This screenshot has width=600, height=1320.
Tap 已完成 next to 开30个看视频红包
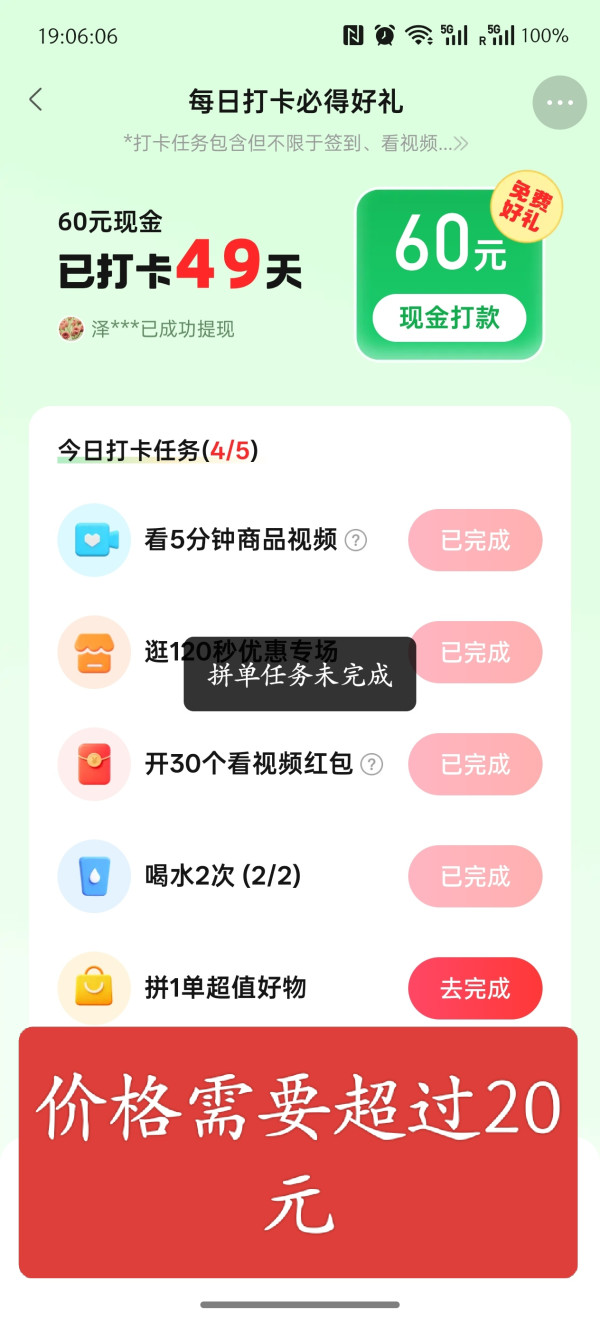475,765
